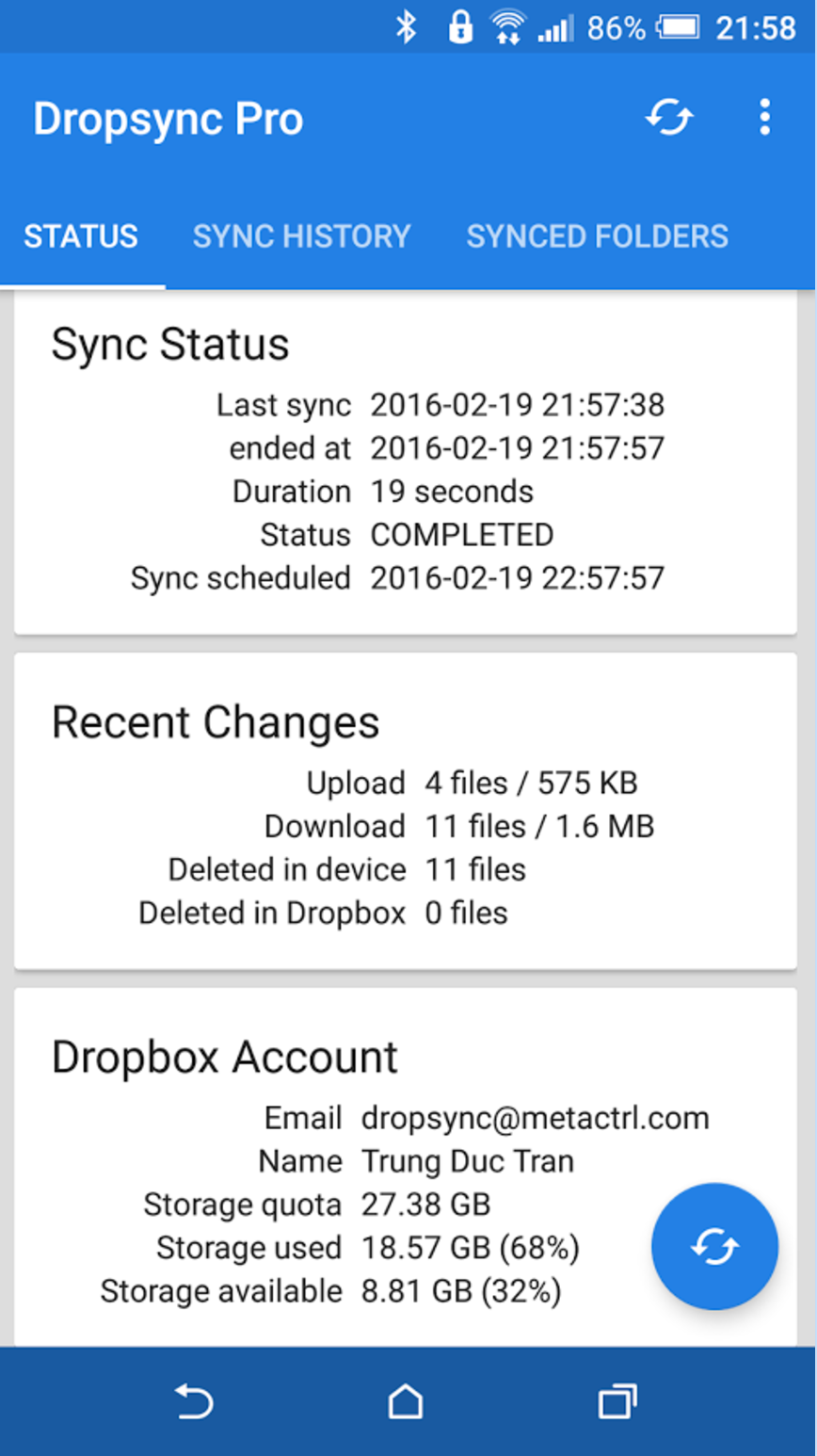Image resolution: width=817 pixels, height=1456 pixels.
Task: Select the Status tab
Action: click(x=81, y=235)
